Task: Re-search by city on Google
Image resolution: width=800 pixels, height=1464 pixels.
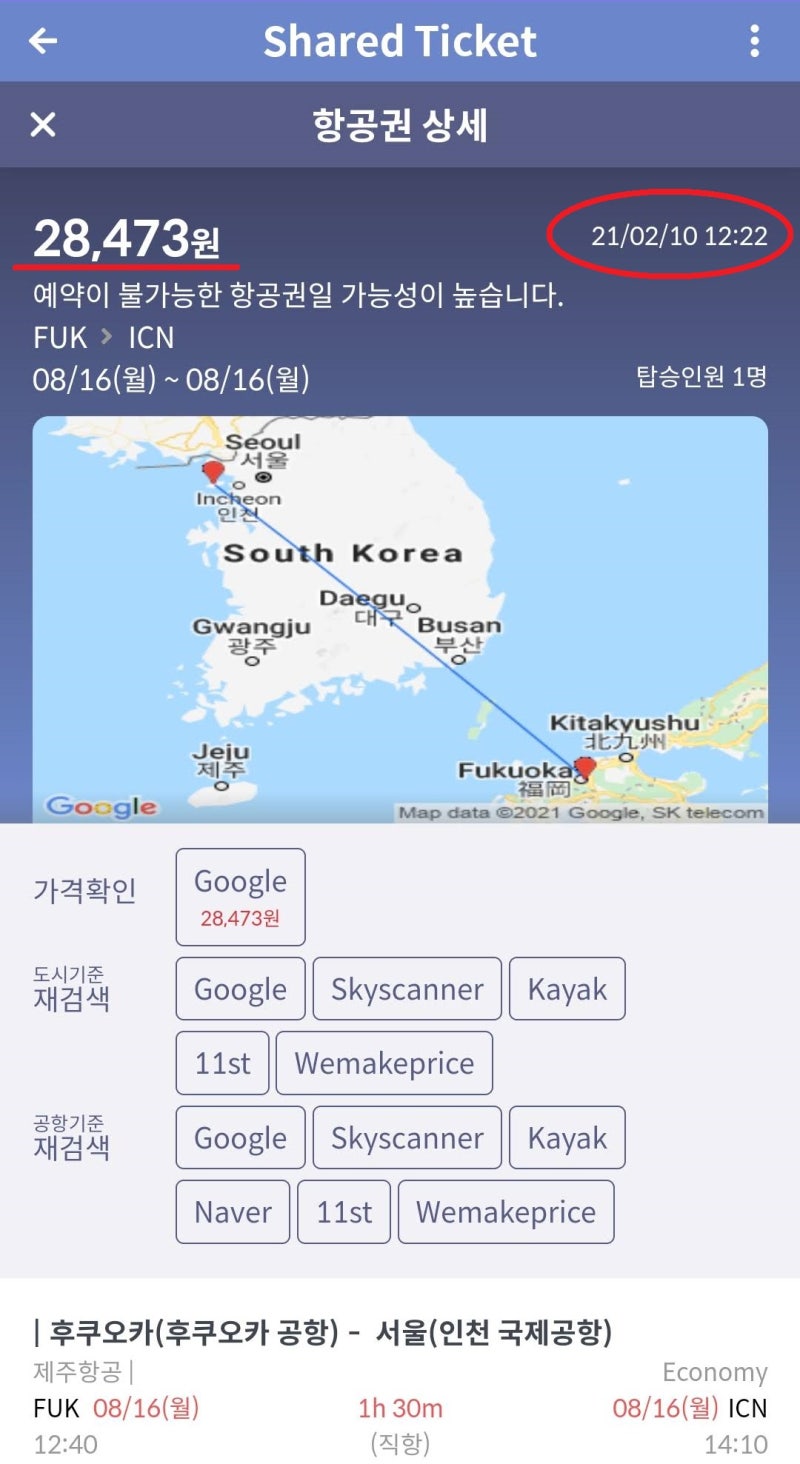Action: [240, 989]
